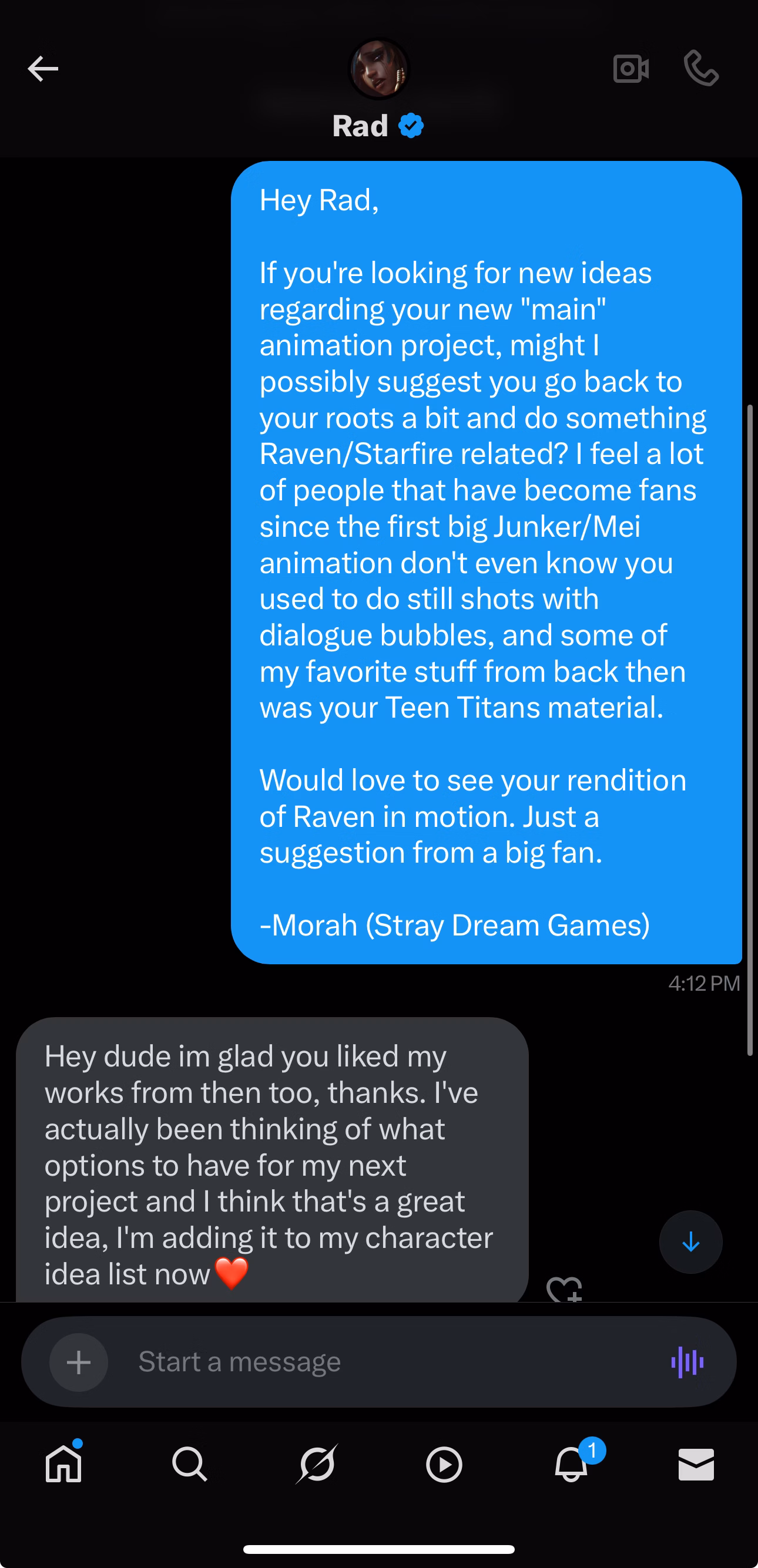This screenshot has width=758, height=1568.
Task: Record a voice message
Action: click(687, 1362)
